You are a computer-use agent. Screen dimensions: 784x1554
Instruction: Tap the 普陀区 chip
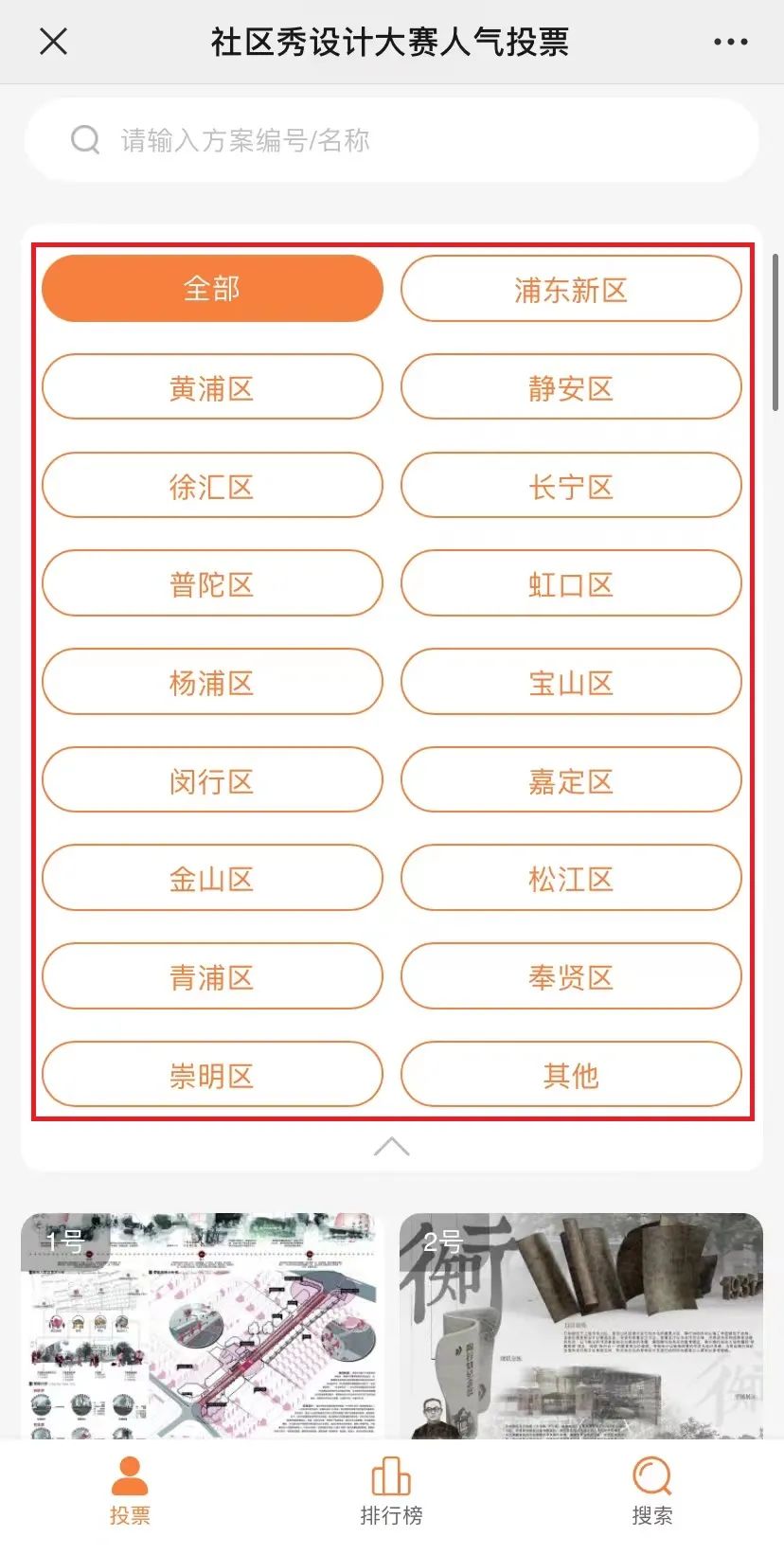coord(212,583)
